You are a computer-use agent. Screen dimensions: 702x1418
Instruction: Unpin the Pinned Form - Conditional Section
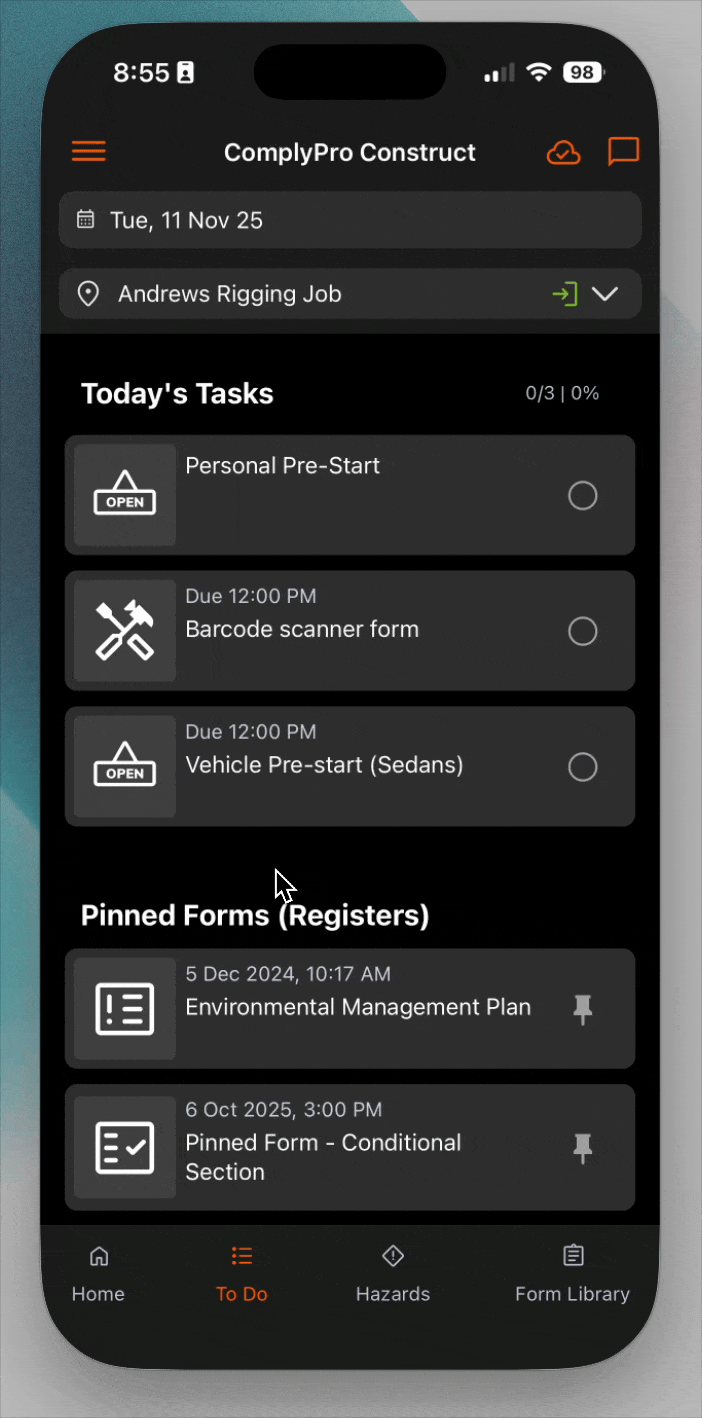click(583, 1148)
